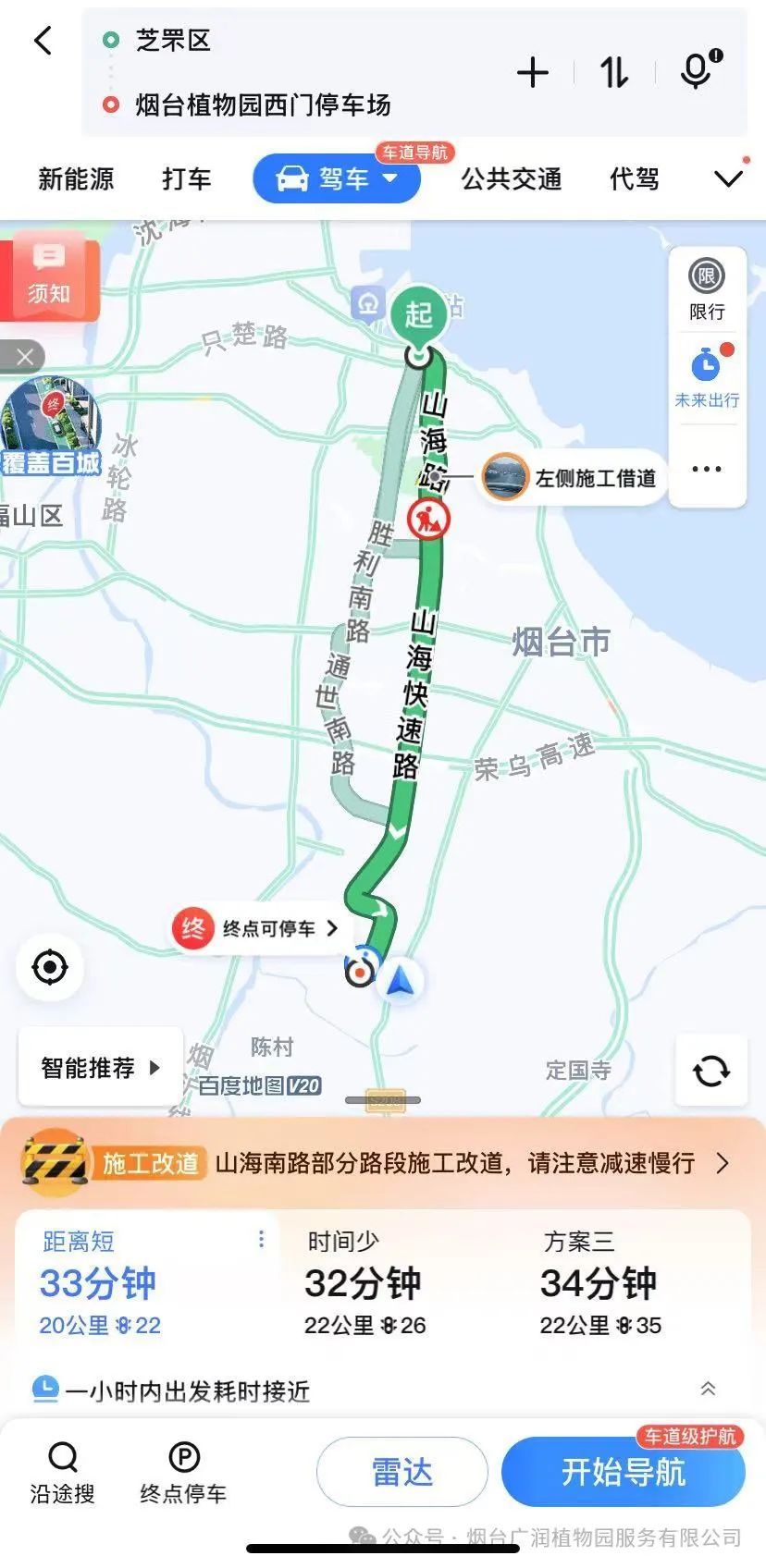The image size is (766, 1568).
Task: Start navigation with 开始导航
Action: 623,1472
